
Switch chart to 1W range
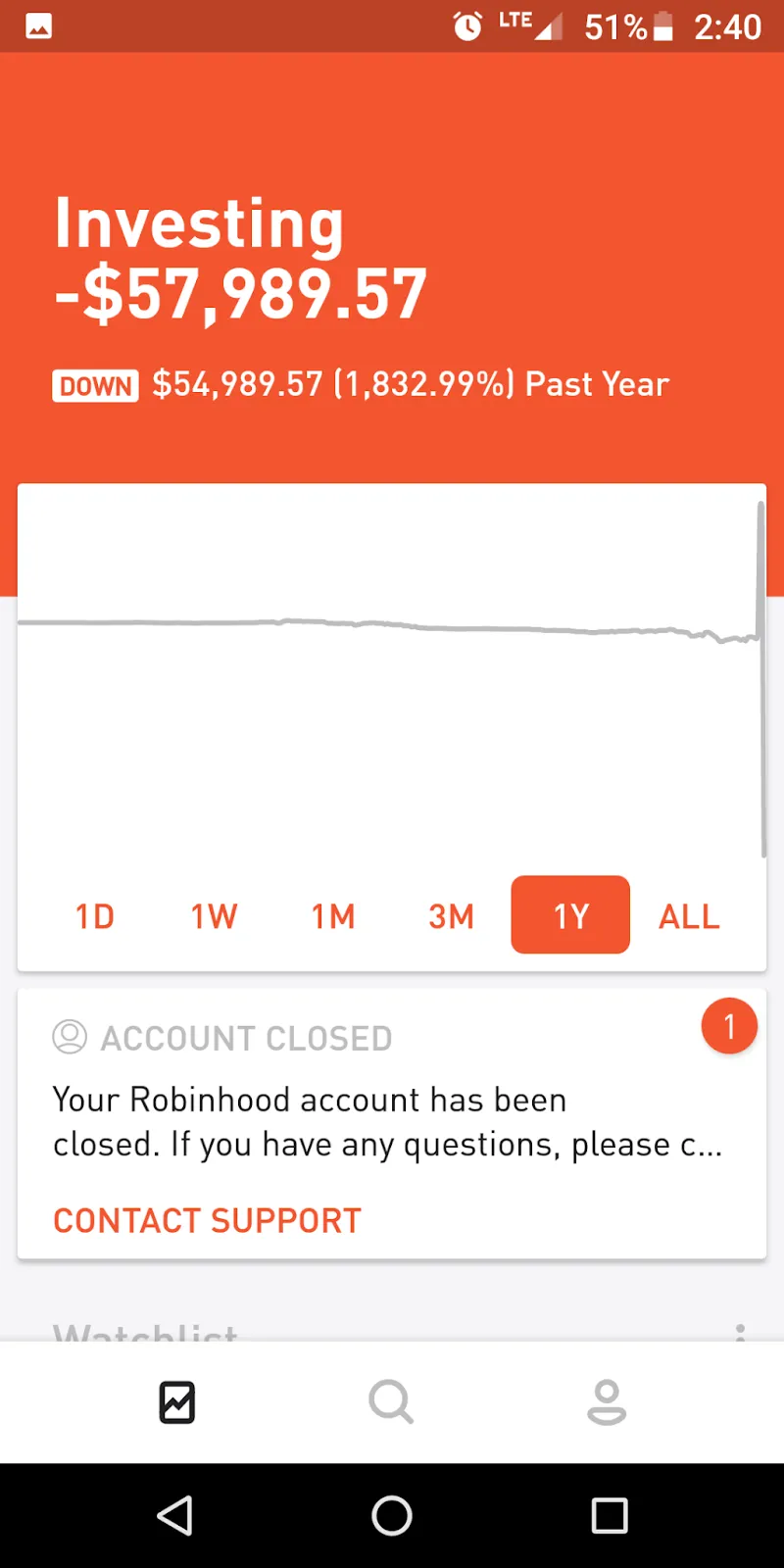214,916
